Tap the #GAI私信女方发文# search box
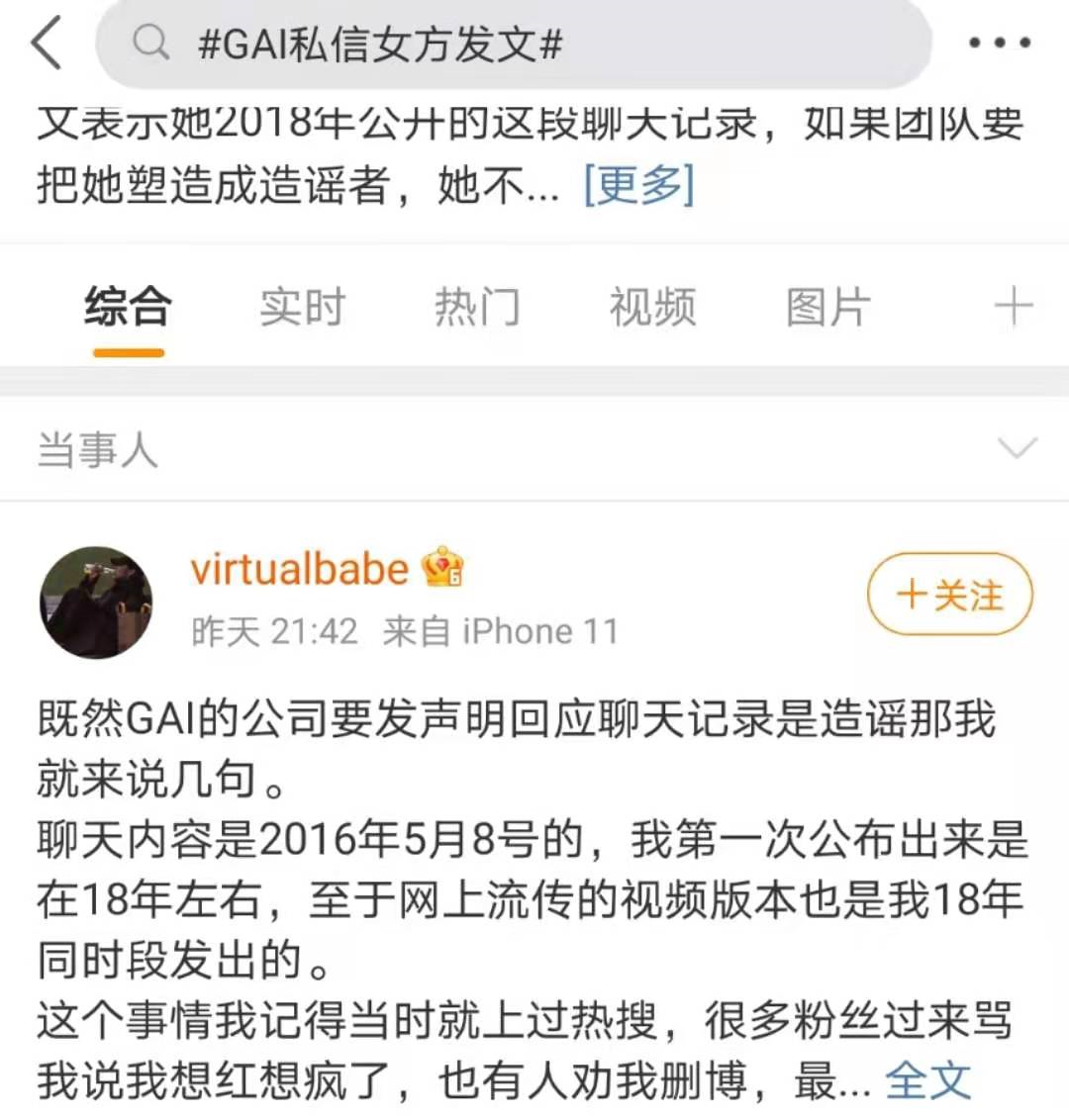 pos(513,44)
